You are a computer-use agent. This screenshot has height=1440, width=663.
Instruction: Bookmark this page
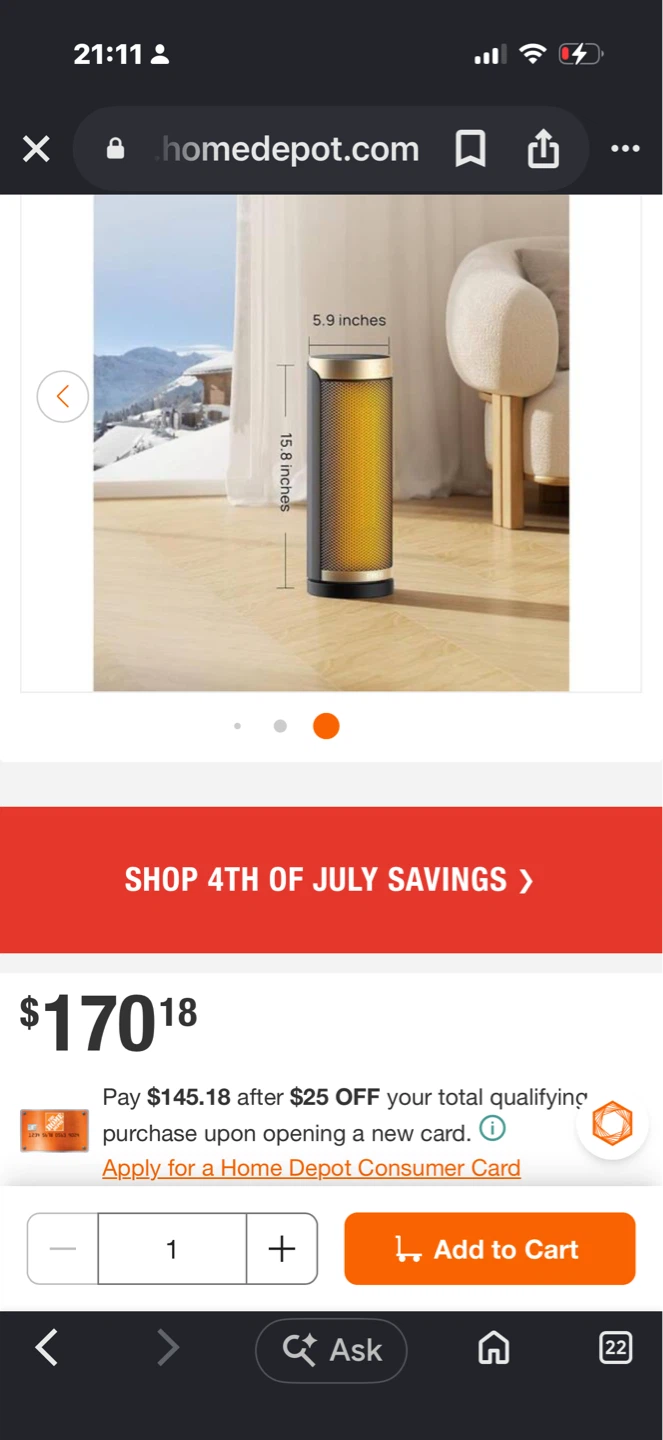click(x=470, y=150)
